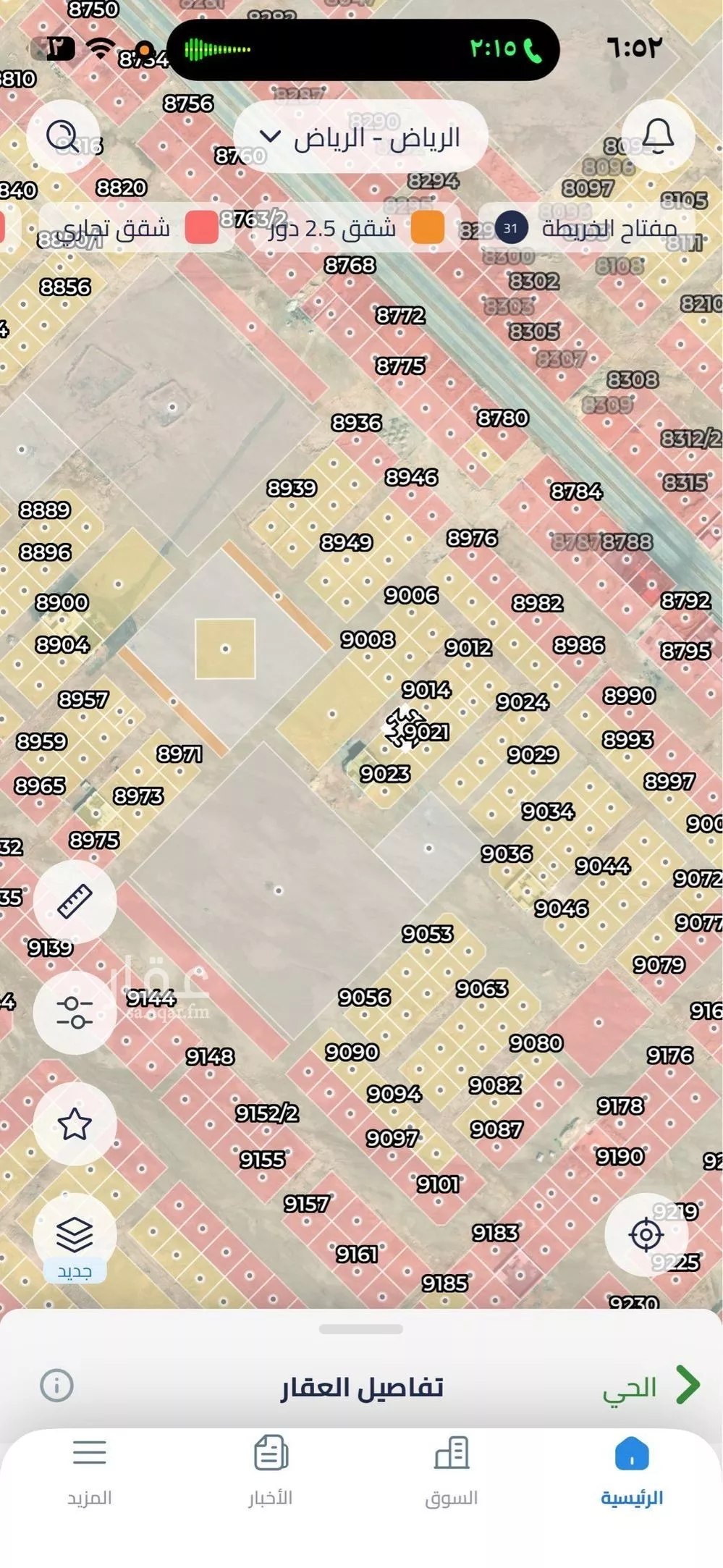Open the notifications bell
This screenshot has width=723, height=1568.
[658, 136]
